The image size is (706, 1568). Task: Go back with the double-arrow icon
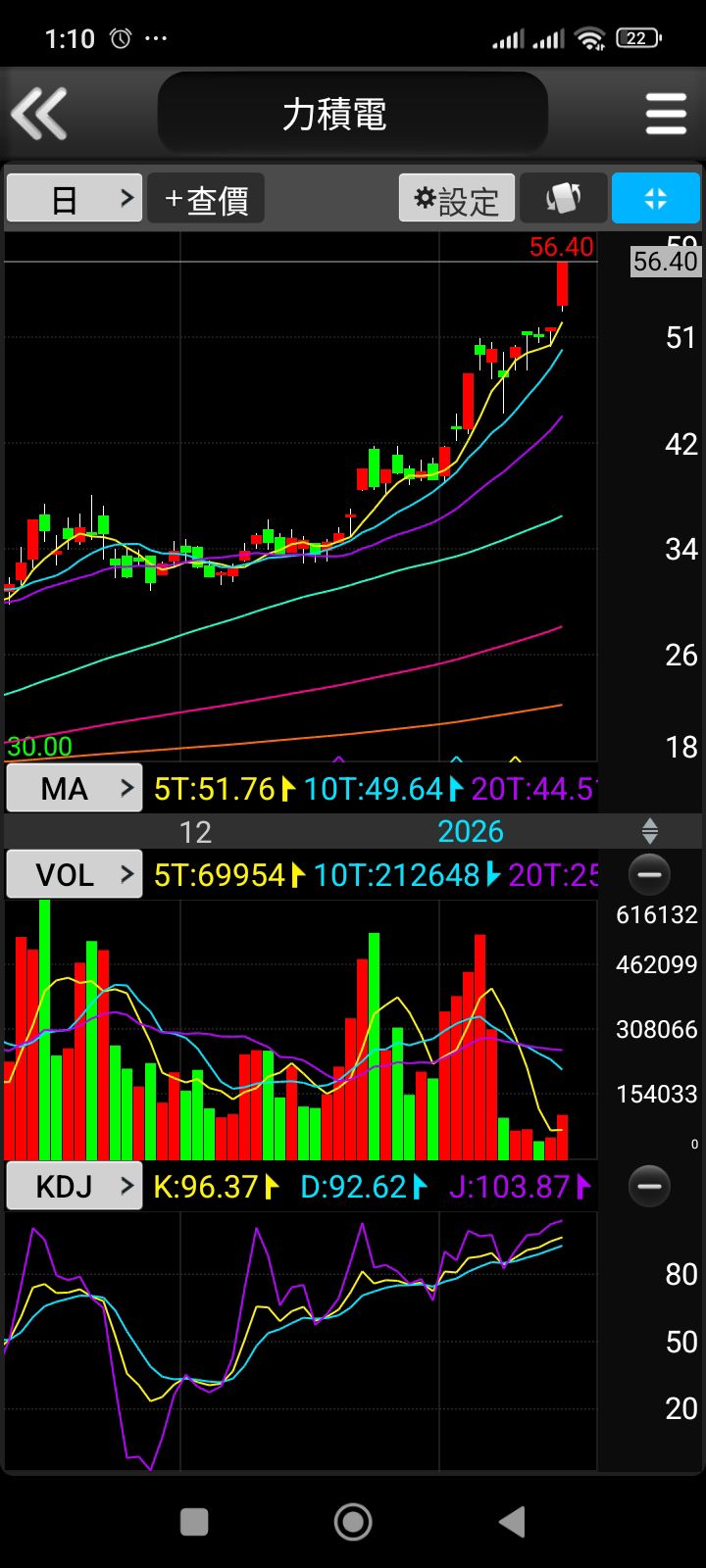pyautogui.click(x=39, y=114)
